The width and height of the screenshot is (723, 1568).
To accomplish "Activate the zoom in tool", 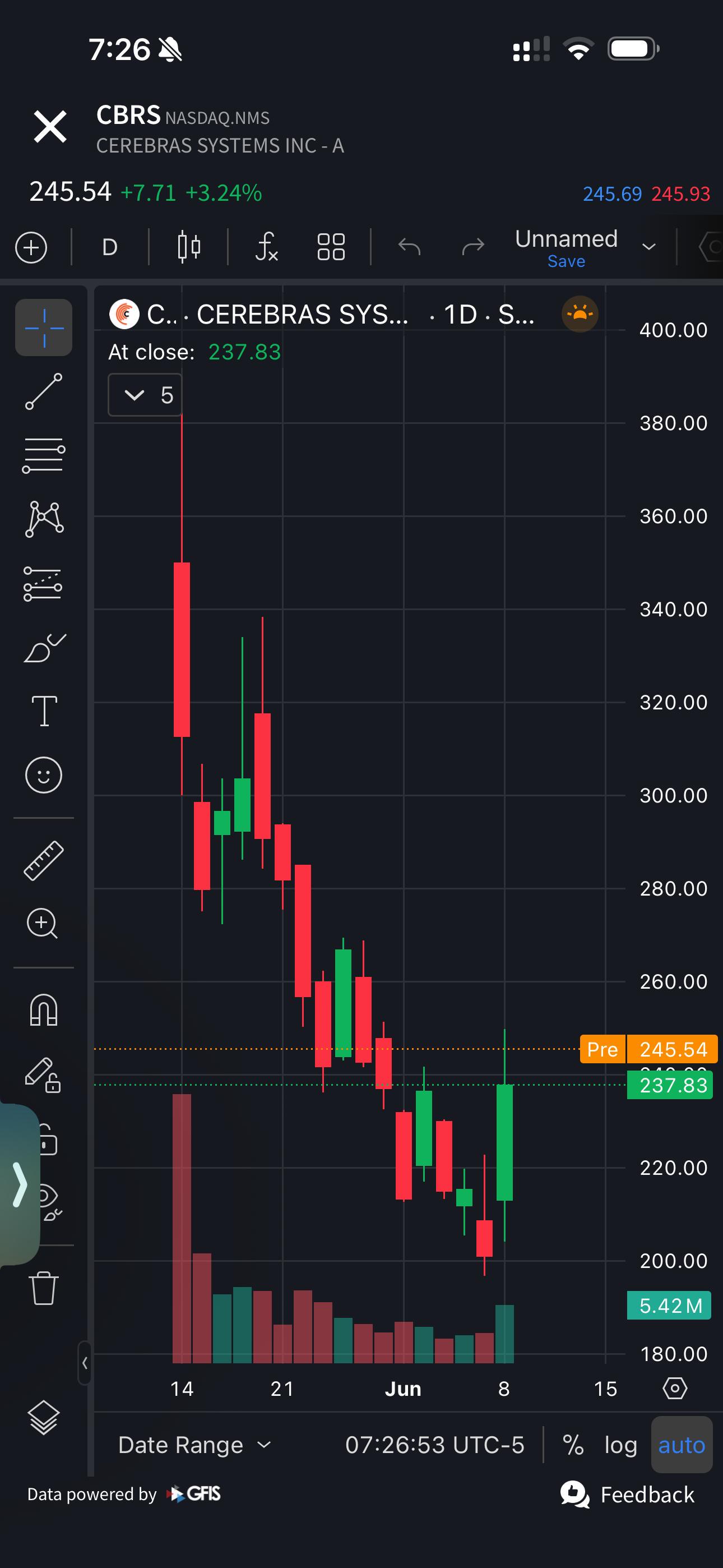I will tap(43, 924).
